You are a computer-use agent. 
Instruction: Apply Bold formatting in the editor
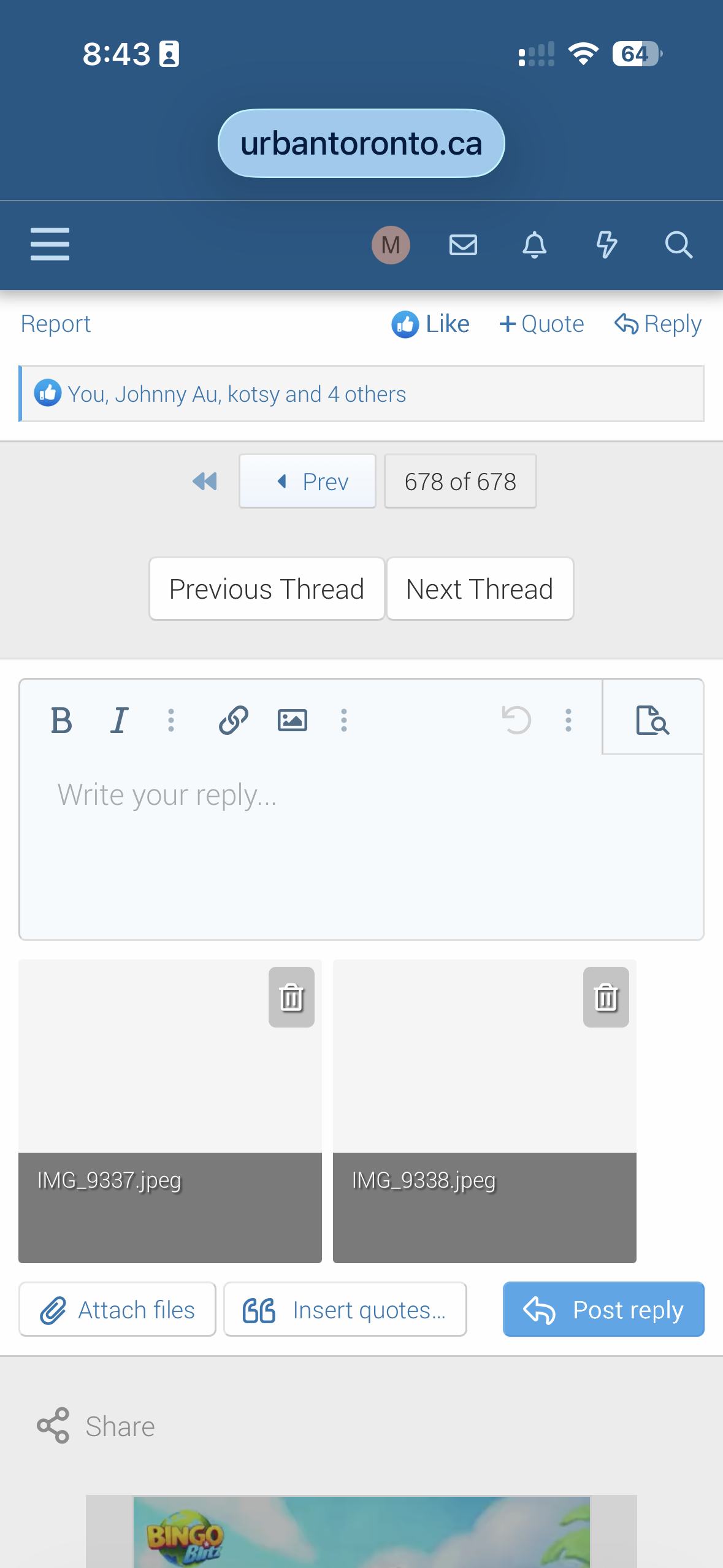click(61, 720)
